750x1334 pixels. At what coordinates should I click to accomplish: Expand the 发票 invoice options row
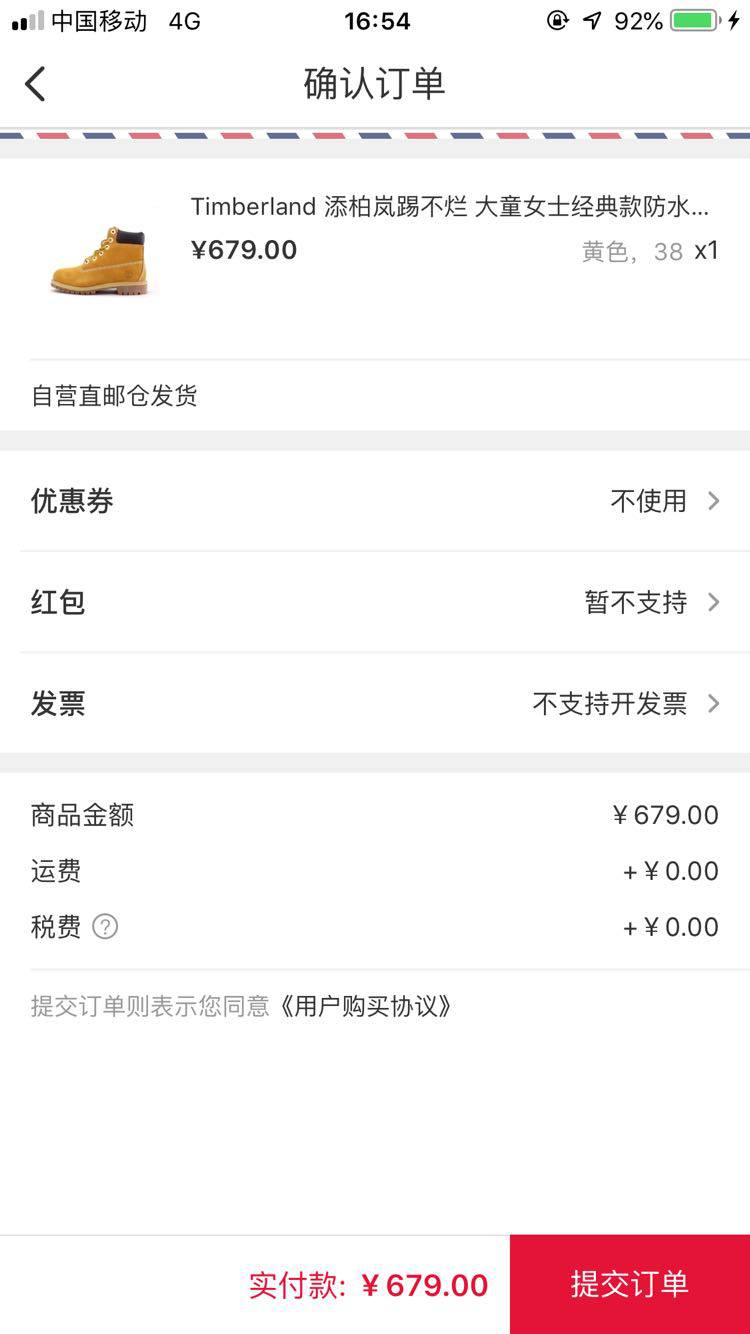(x=375, y=703)
